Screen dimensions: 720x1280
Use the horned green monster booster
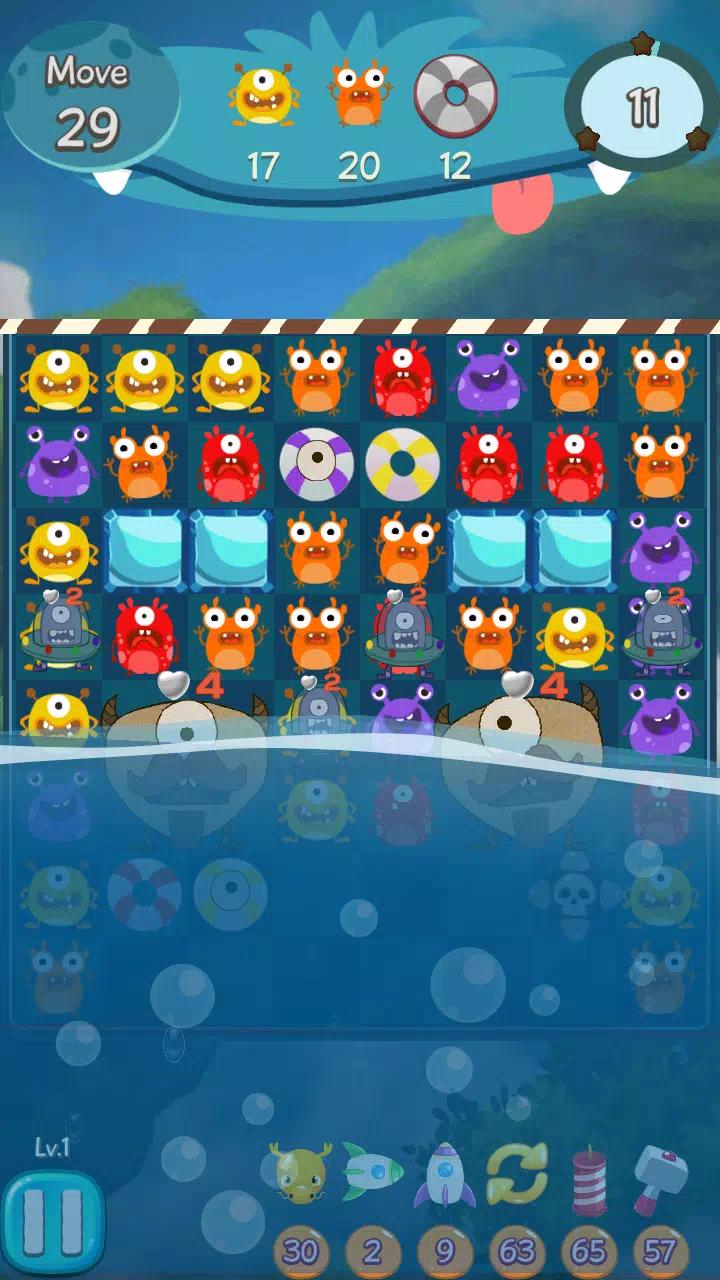pos(298,1176)
